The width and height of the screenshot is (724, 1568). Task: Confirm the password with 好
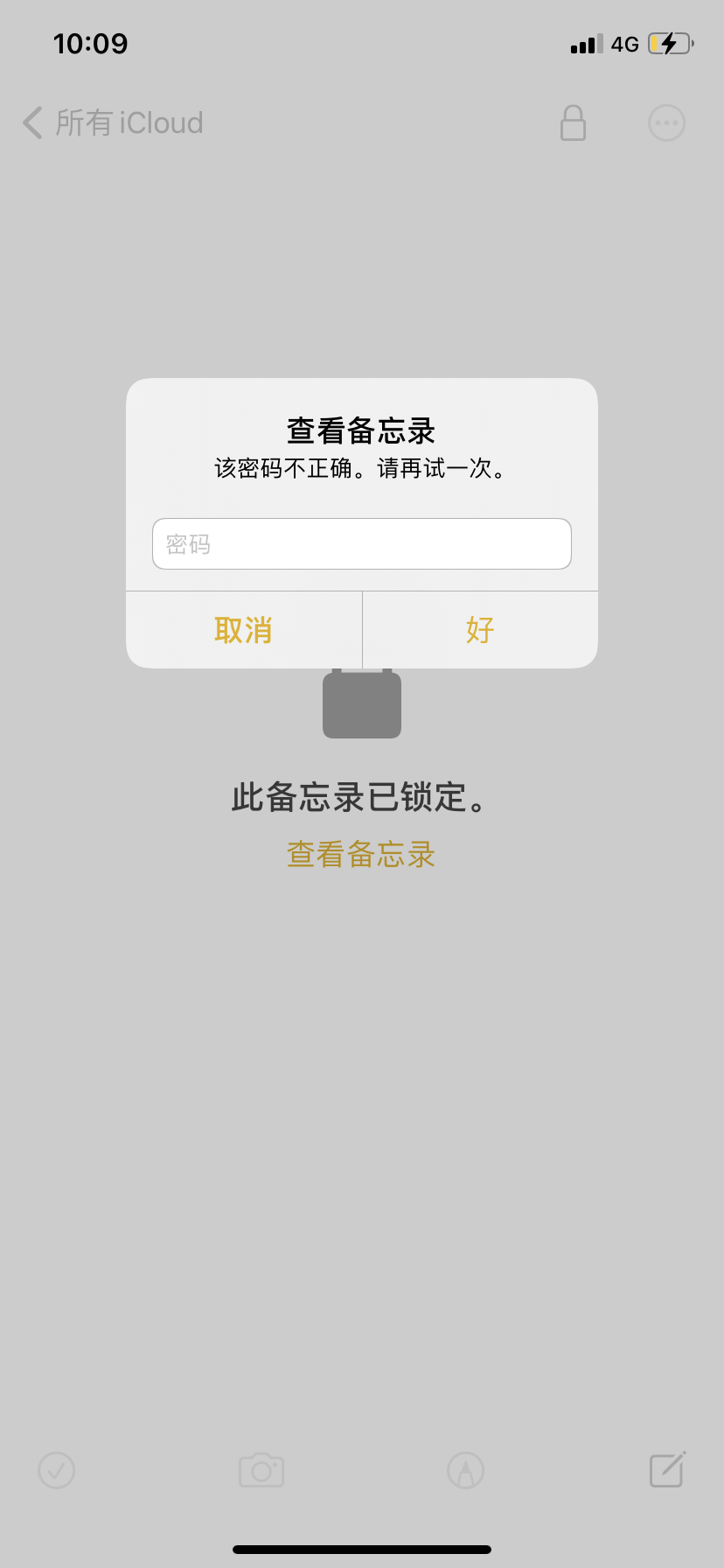(480, 630)
